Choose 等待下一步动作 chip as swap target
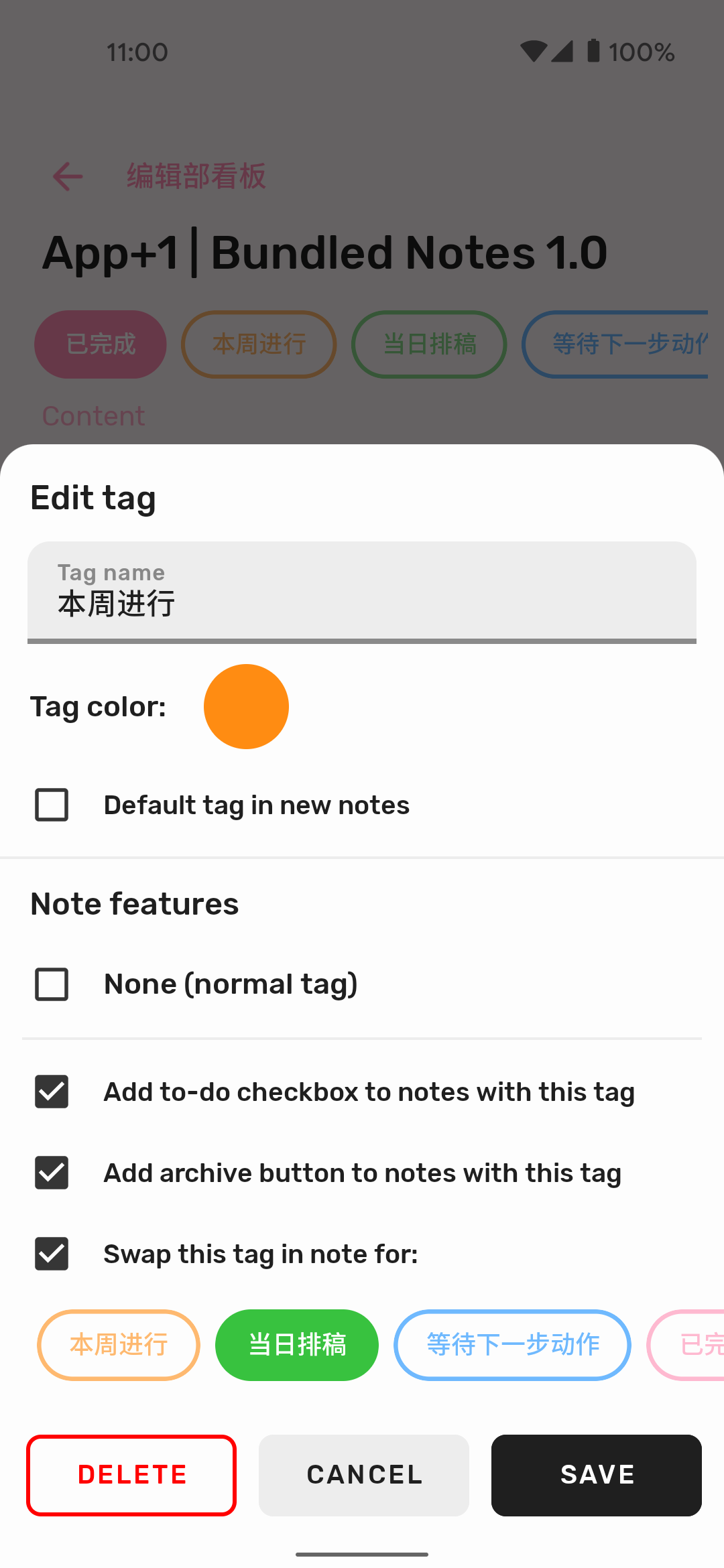Screen dimensions: 724x1568 point(513,1345)
